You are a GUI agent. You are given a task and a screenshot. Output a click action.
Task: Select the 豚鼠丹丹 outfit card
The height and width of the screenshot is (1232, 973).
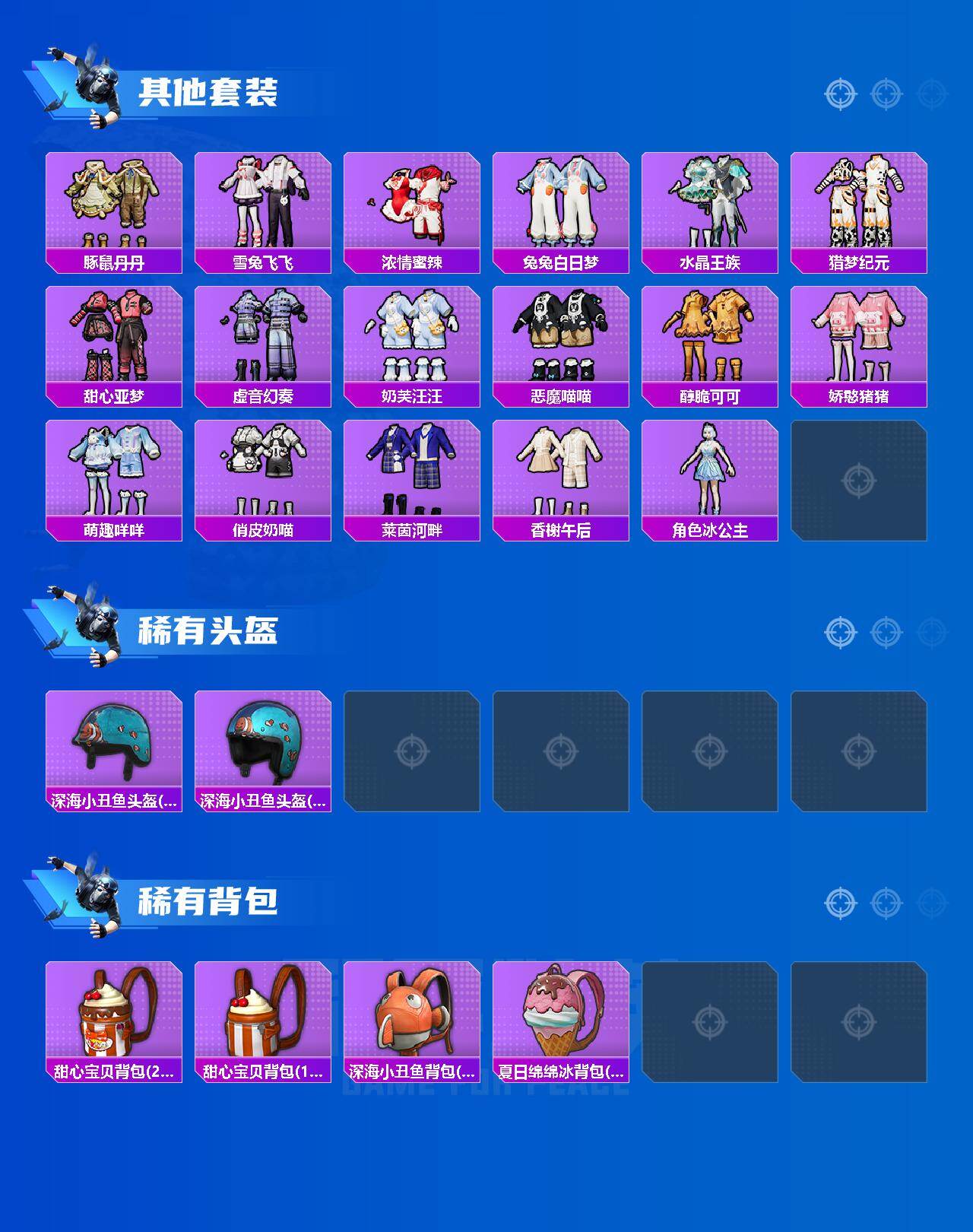coord(114,205)
